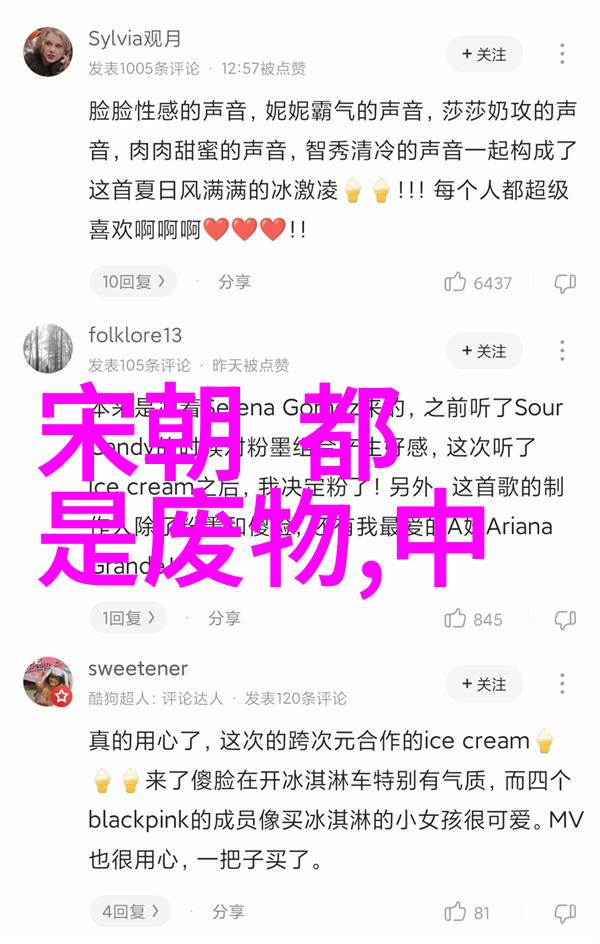Viewport: 600px width, 944px height.
Task: Follow user Sylvia观月
Action: click(x=484, y=53)
